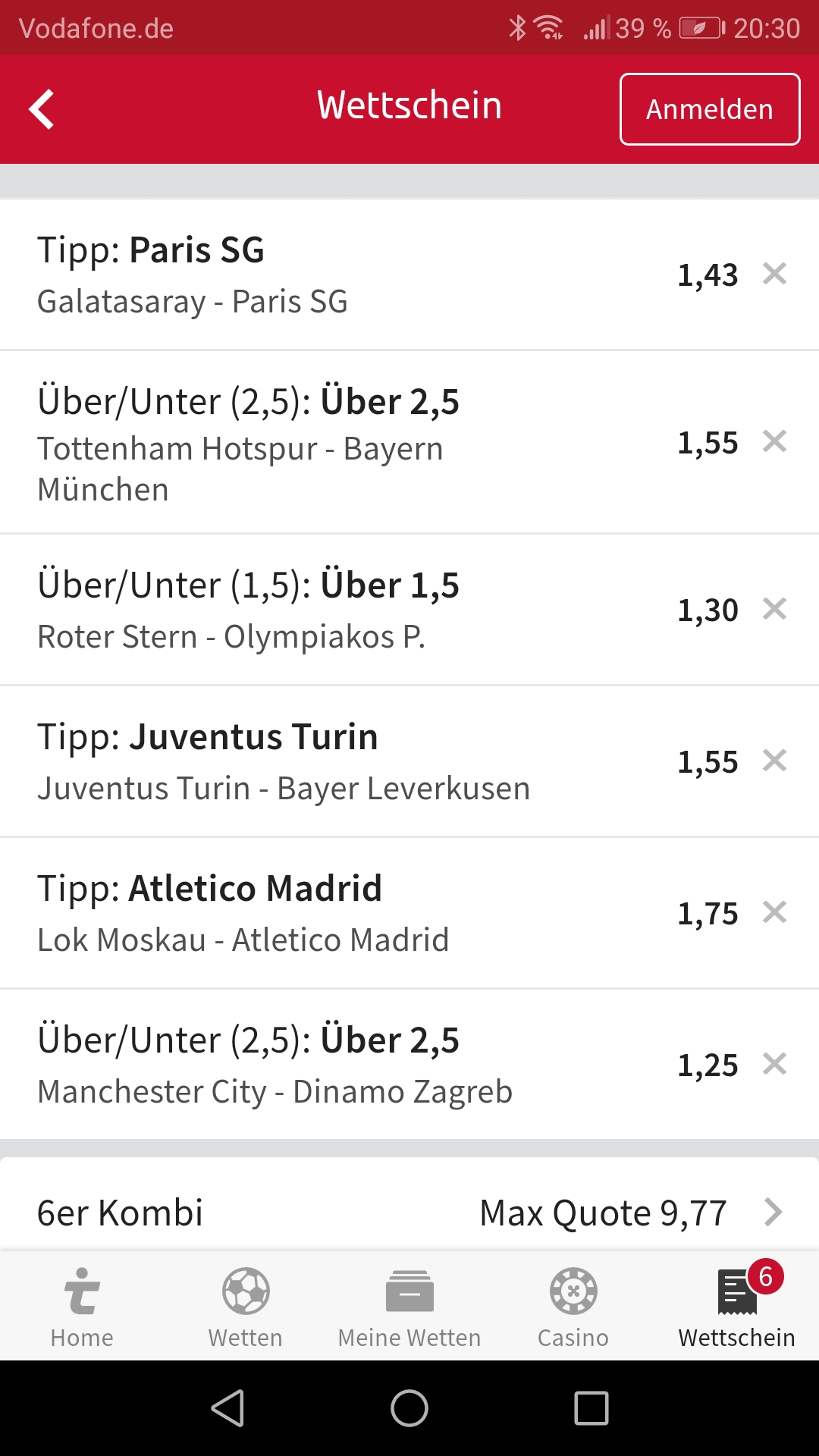Remove the Paris SG bet
The width and height of the screenshot is (819, 1456).
774,274
